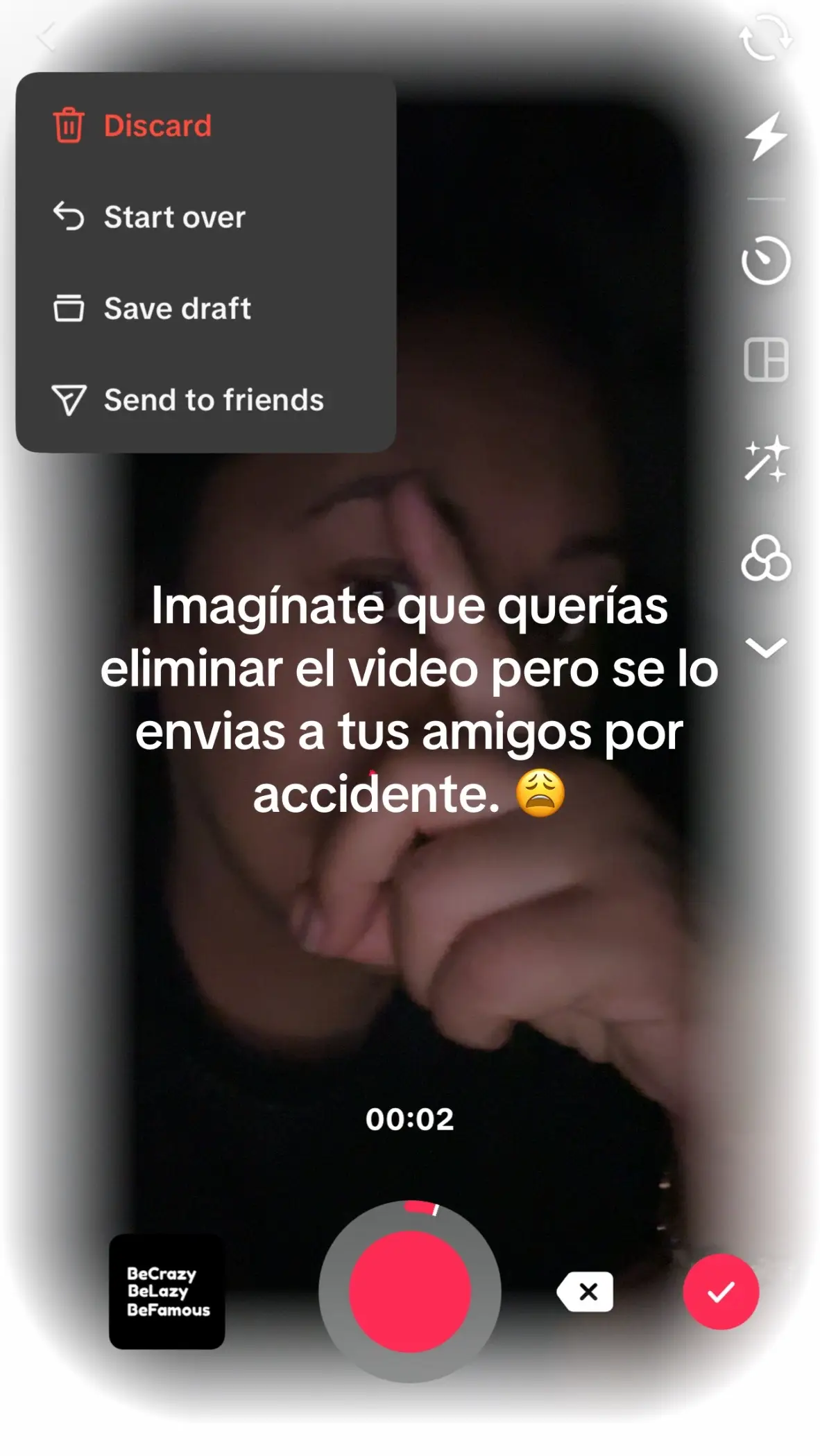The height and width of the screenshot is (1456, 820).
Task: Go back with the top-left arrow
Action: pyautogui.click(x=47, y=36)
